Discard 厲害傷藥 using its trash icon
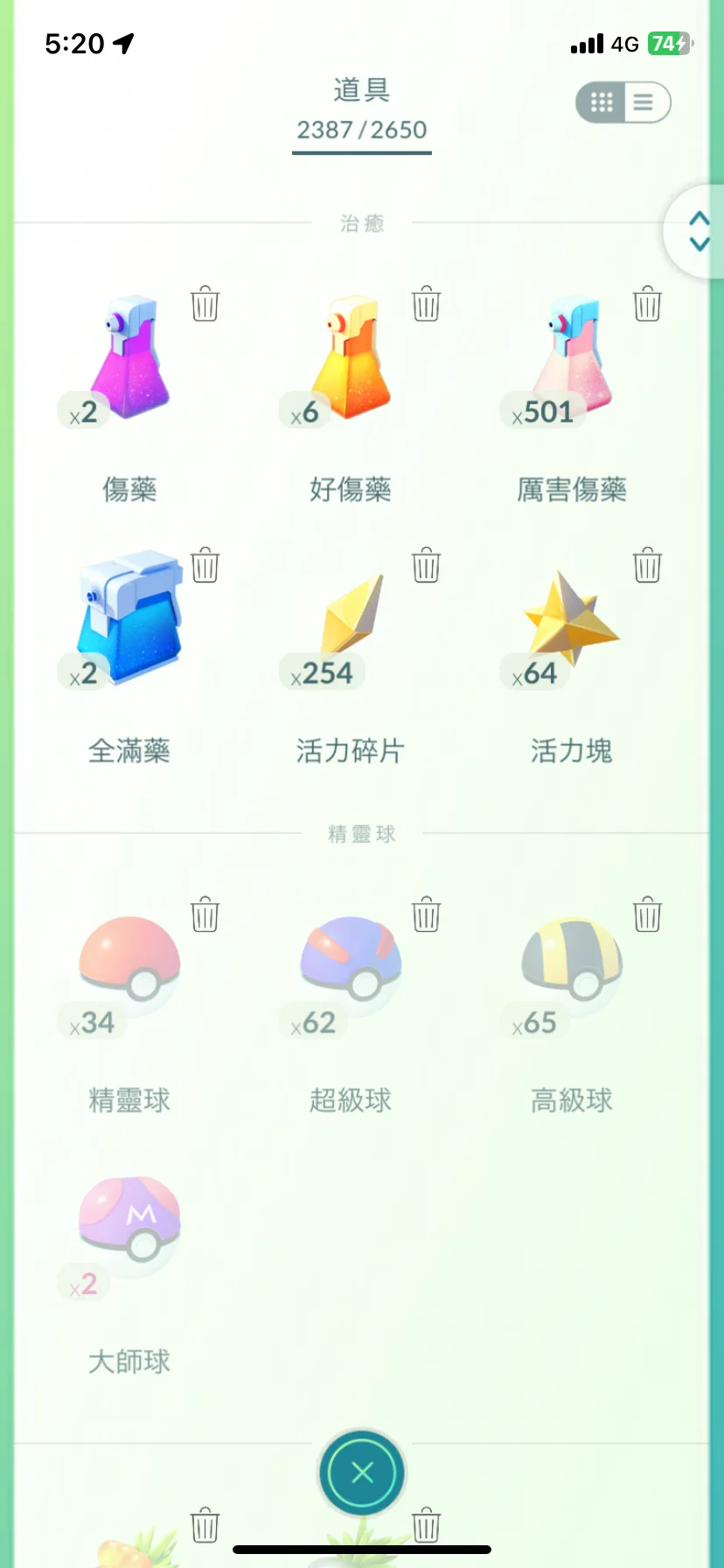This screenshot has height=1568, width=724. pos(647,304)
